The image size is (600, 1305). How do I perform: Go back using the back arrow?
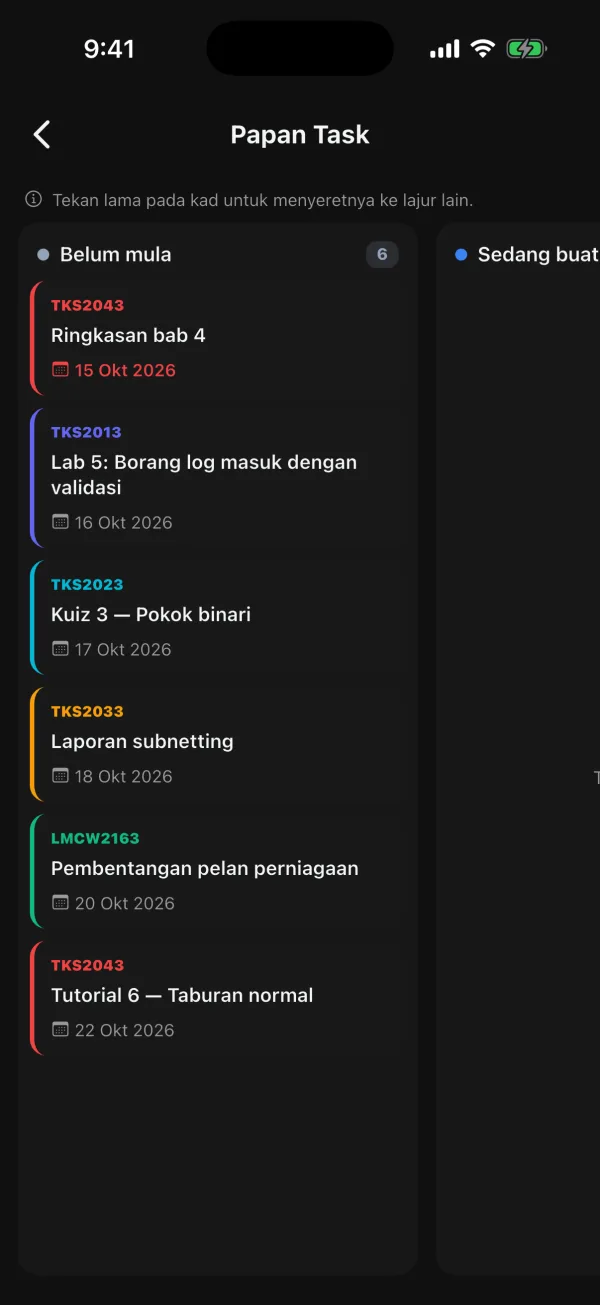(x=42, y=135)
